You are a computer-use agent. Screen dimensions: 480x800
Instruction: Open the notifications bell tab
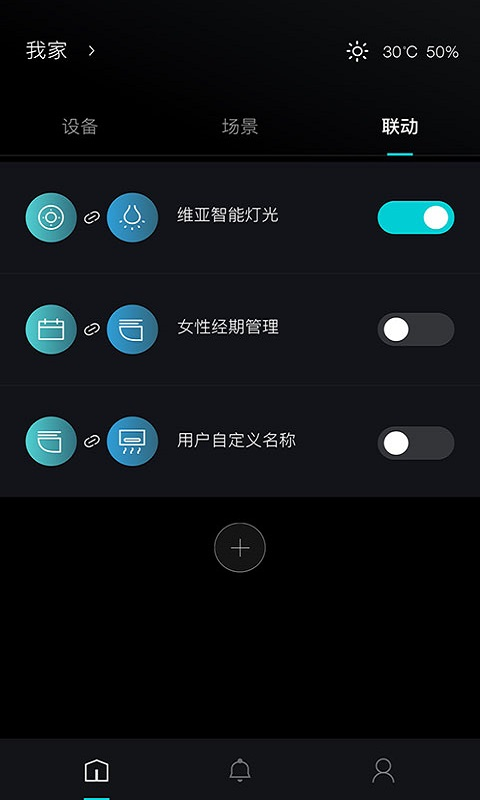(x=240, y=770)
